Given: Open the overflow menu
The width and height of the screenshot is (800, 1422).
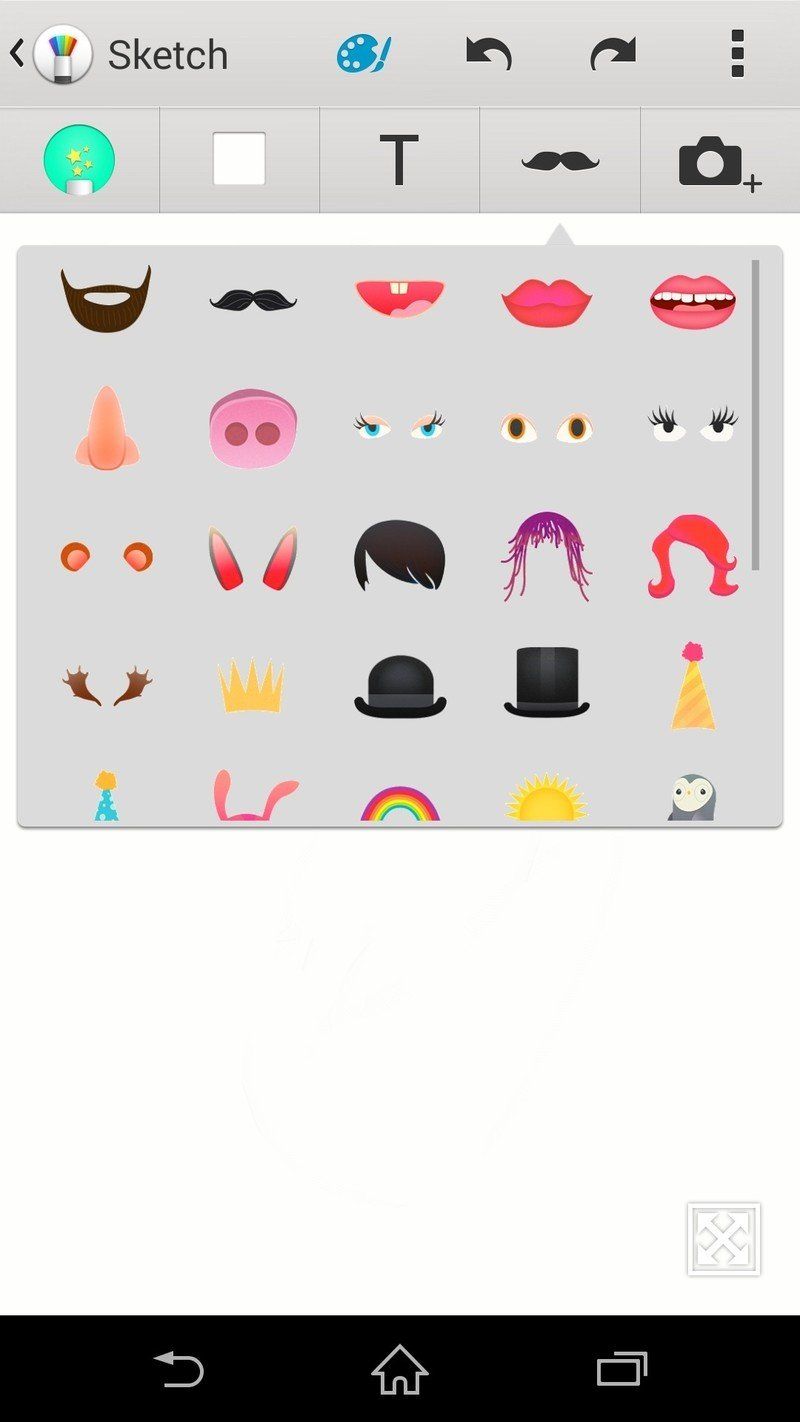Looking at the screenshot, I should (x=737, y=54).
